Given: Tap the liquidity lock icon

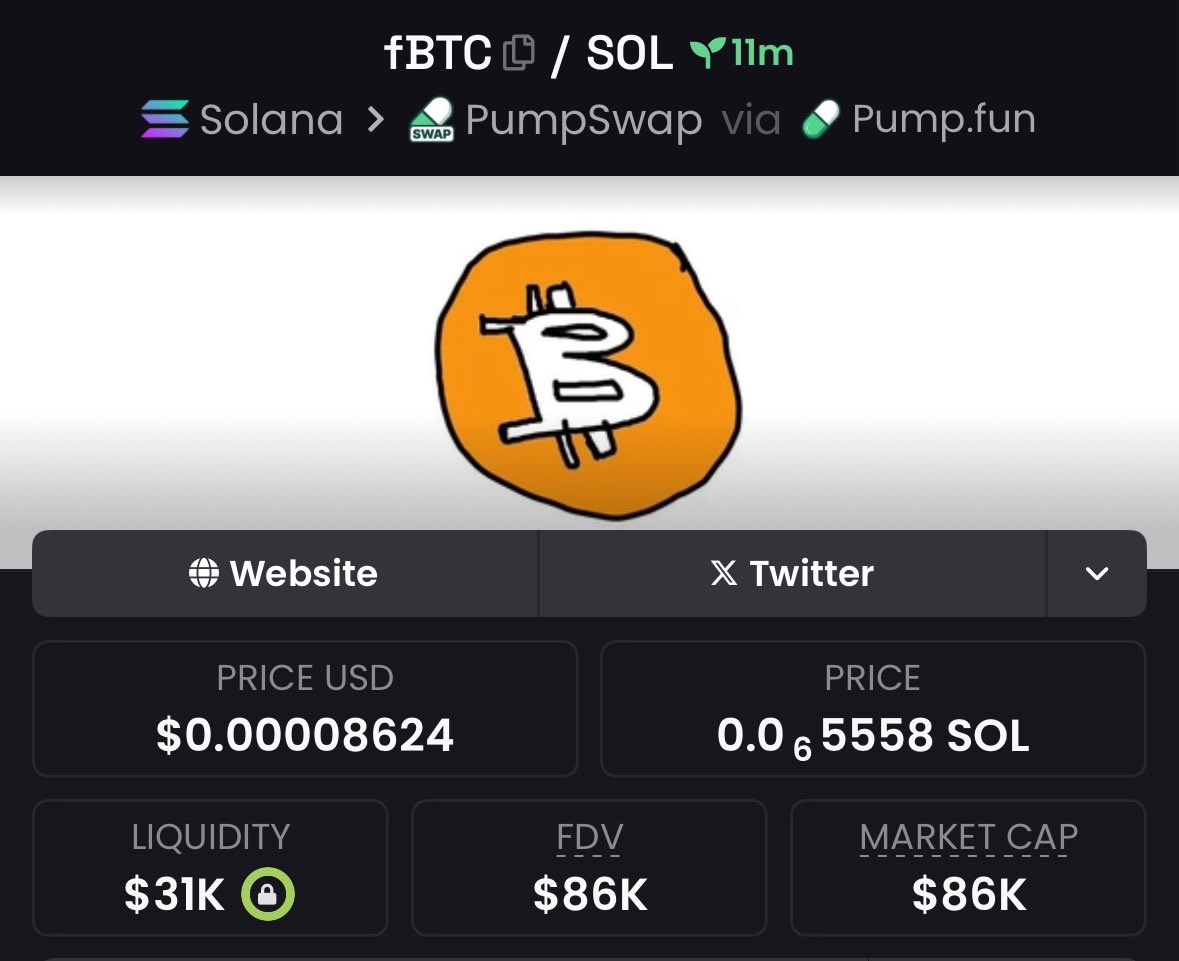Looking at the screenshot, I should coord(267,894).
